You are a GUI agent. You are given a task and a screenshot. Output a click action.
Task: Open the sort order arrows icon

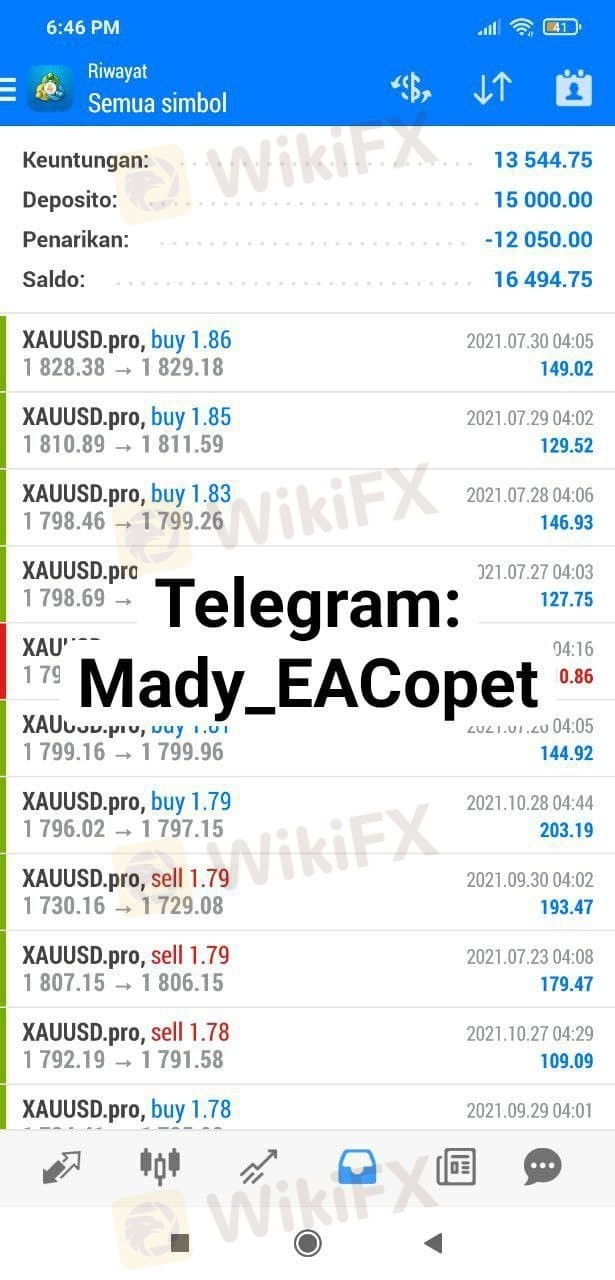click(x=492, y=89)
